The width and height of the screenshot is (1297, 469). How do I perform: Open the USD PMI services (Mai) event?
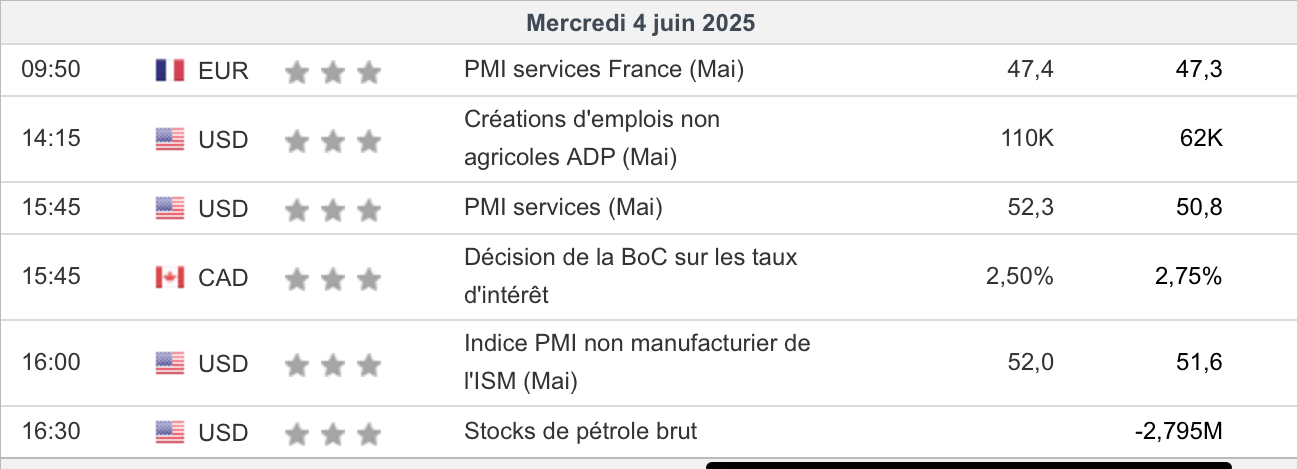click(x=563, y=208)
